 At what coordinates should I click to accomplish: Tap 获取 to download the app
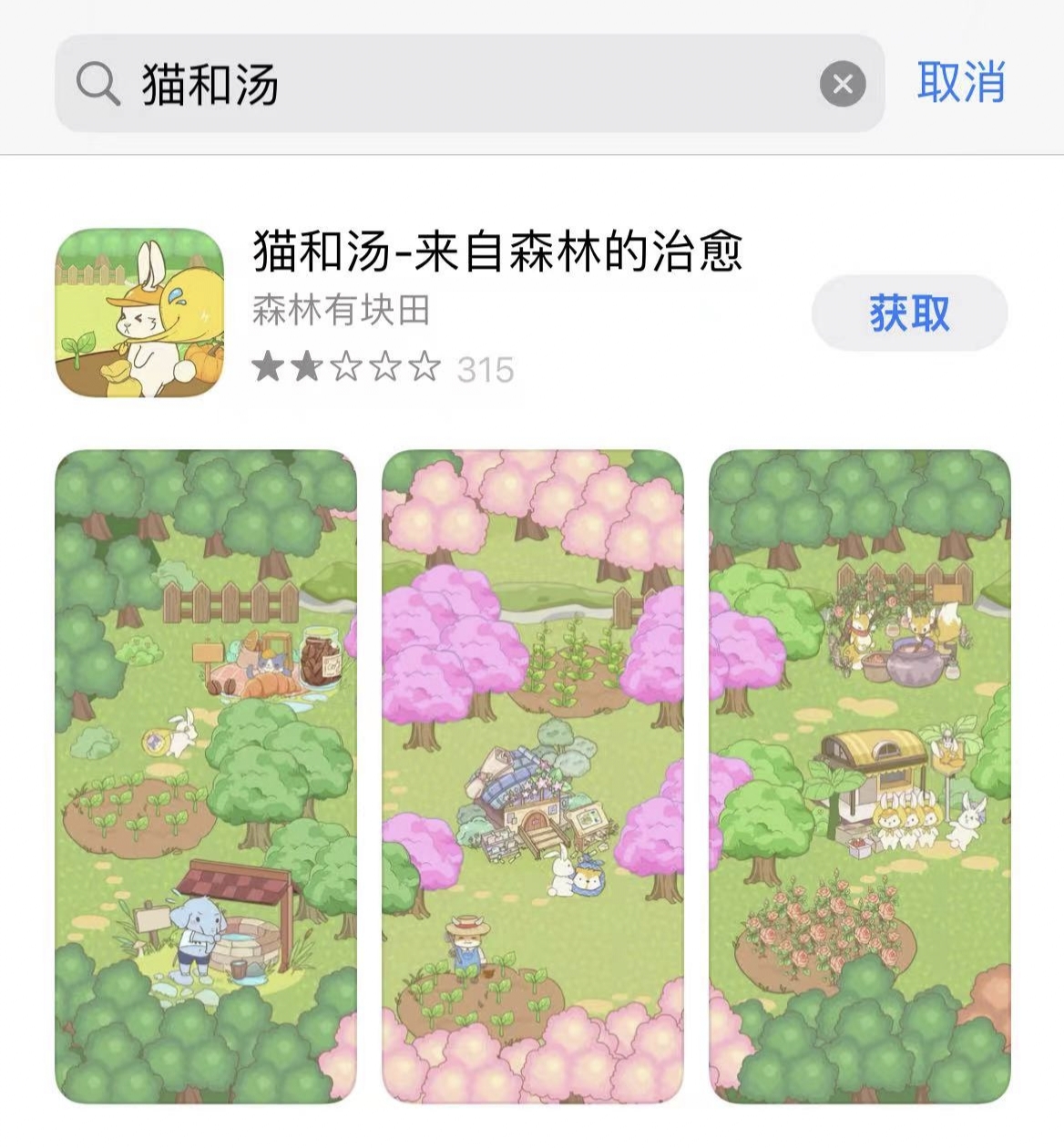tap(909, 313)
